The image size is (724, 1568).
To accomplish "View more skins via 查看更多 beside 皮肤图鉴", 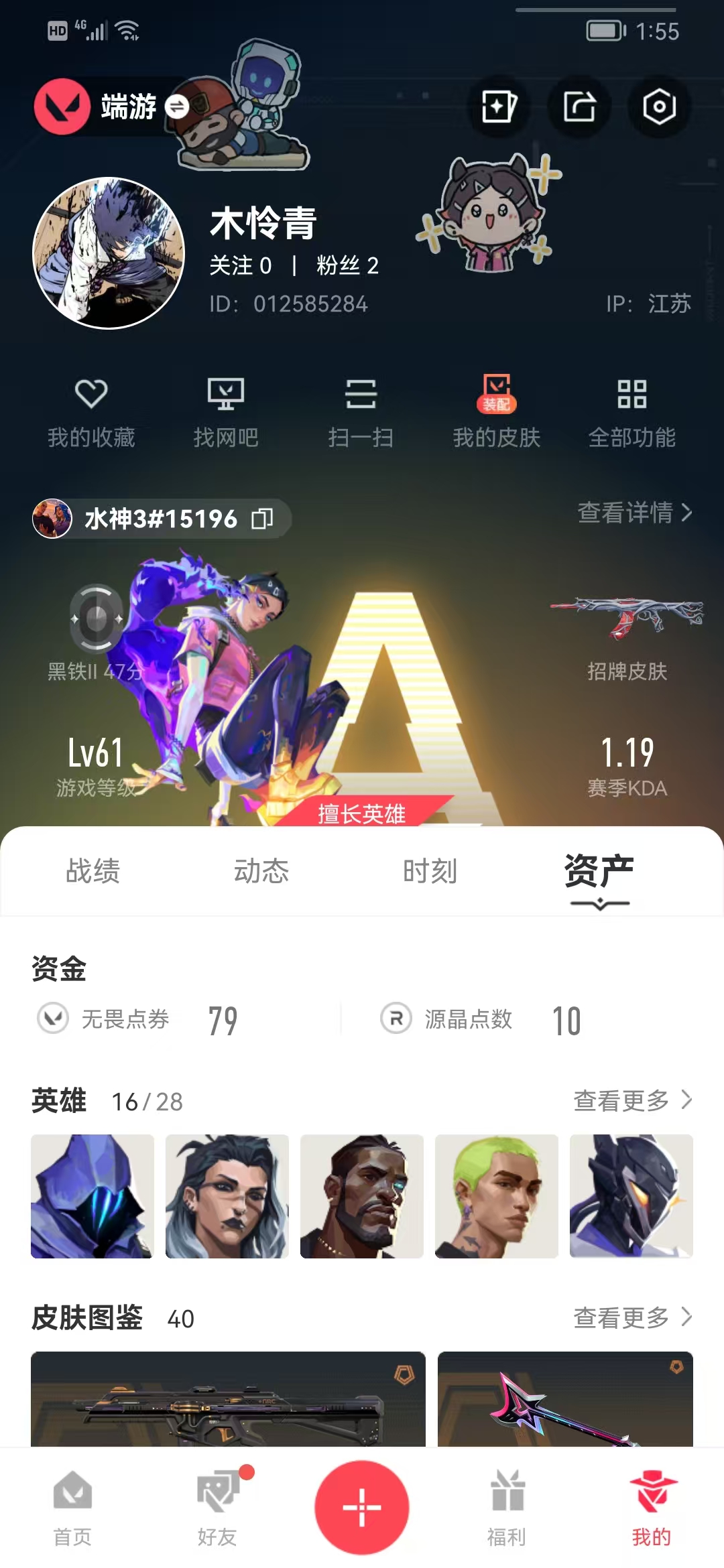I will 632,1317.
